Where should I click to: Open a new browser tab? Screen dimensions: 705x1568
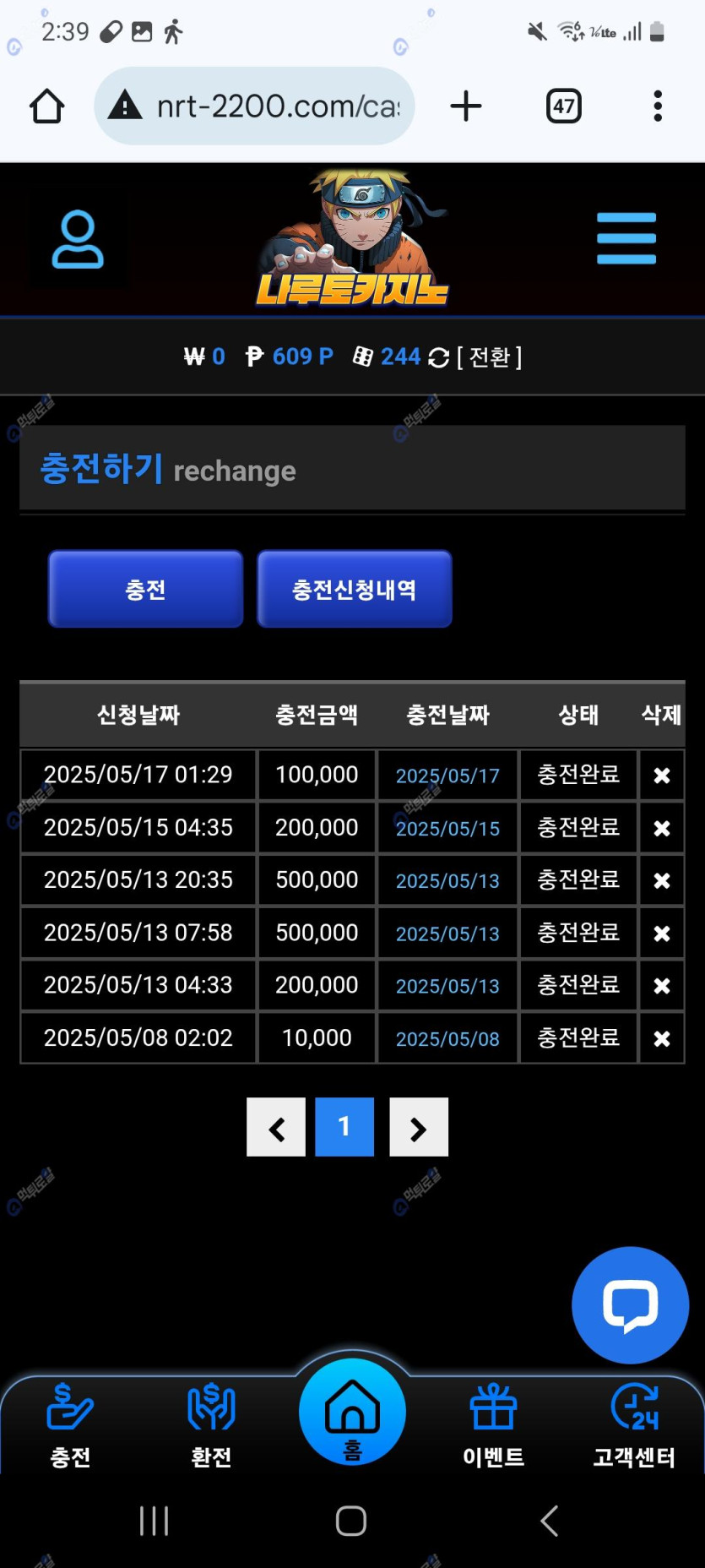pyautogui.click(x=465, y=106)
